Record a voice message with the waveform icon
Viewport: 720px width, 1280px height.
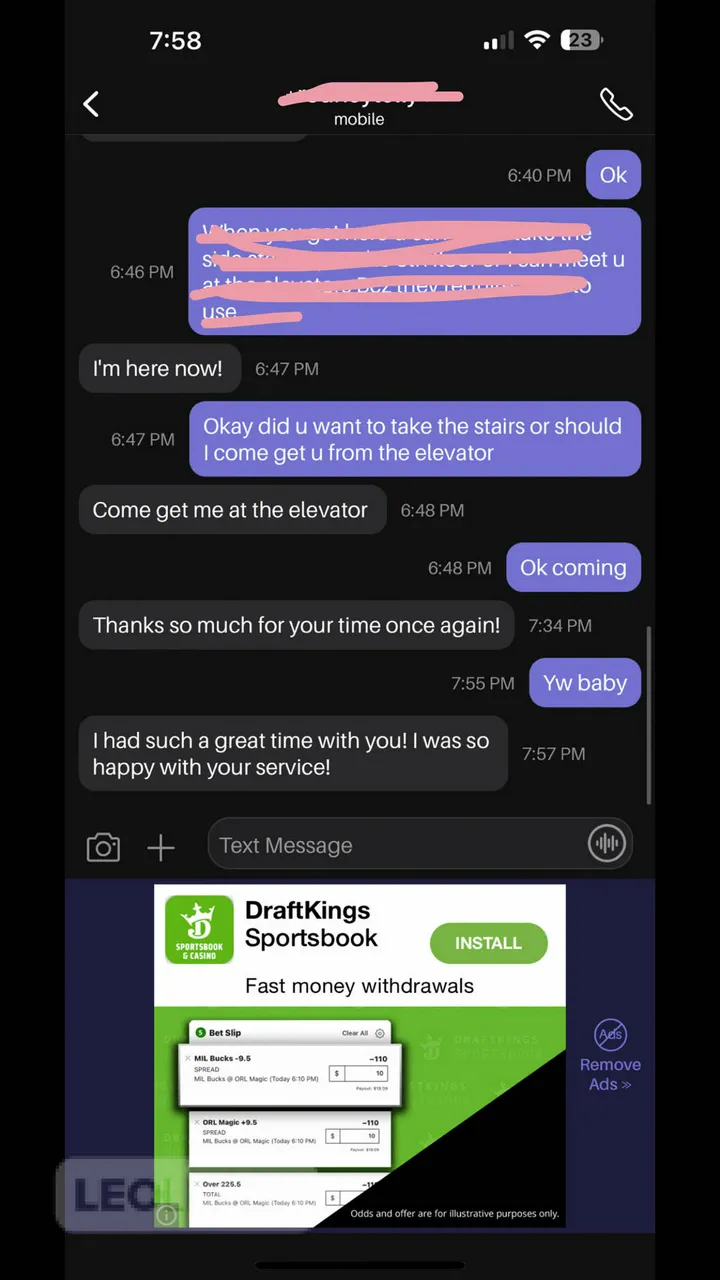(x=606, y=843)
